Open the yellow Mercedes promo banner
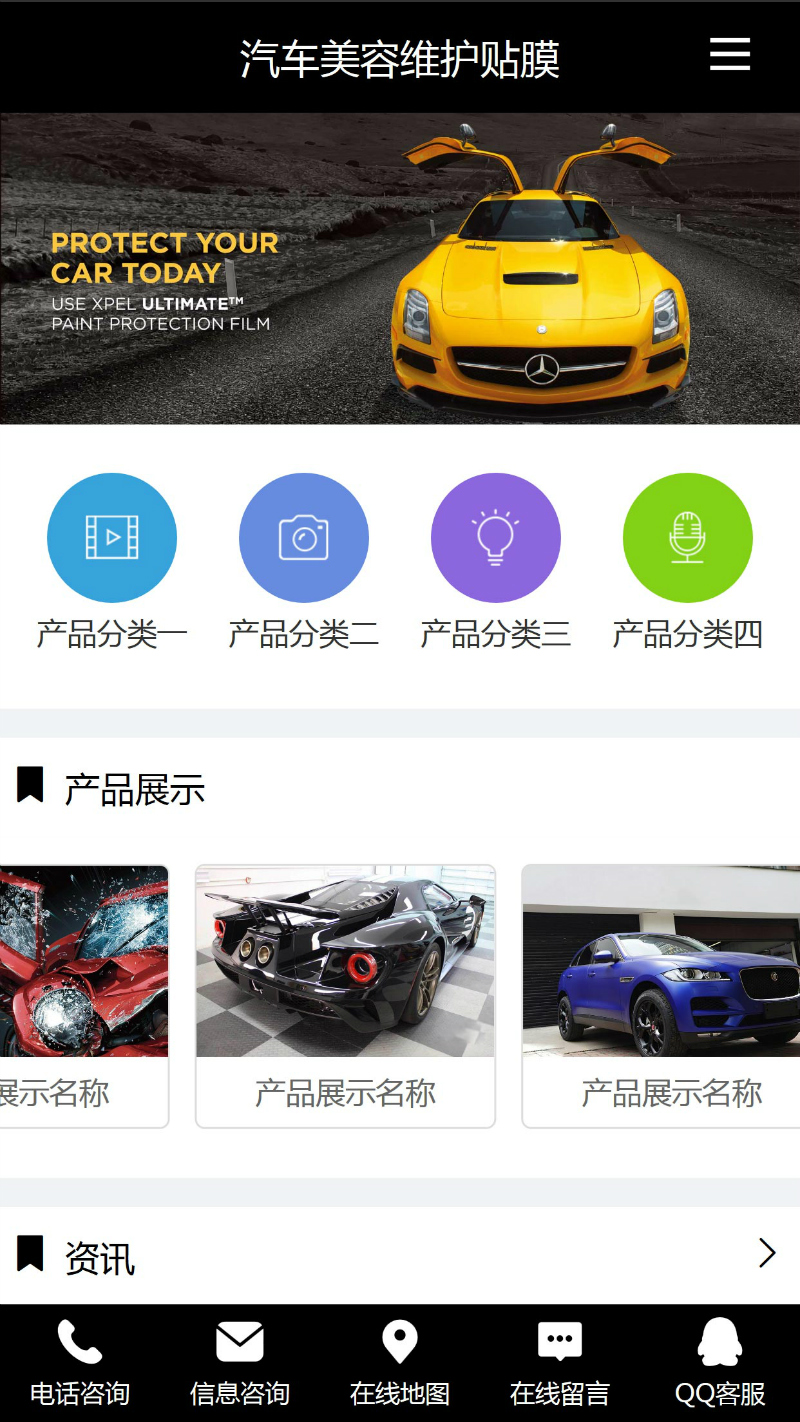Viewport: 800px width, 1422px height. point(400,268)
